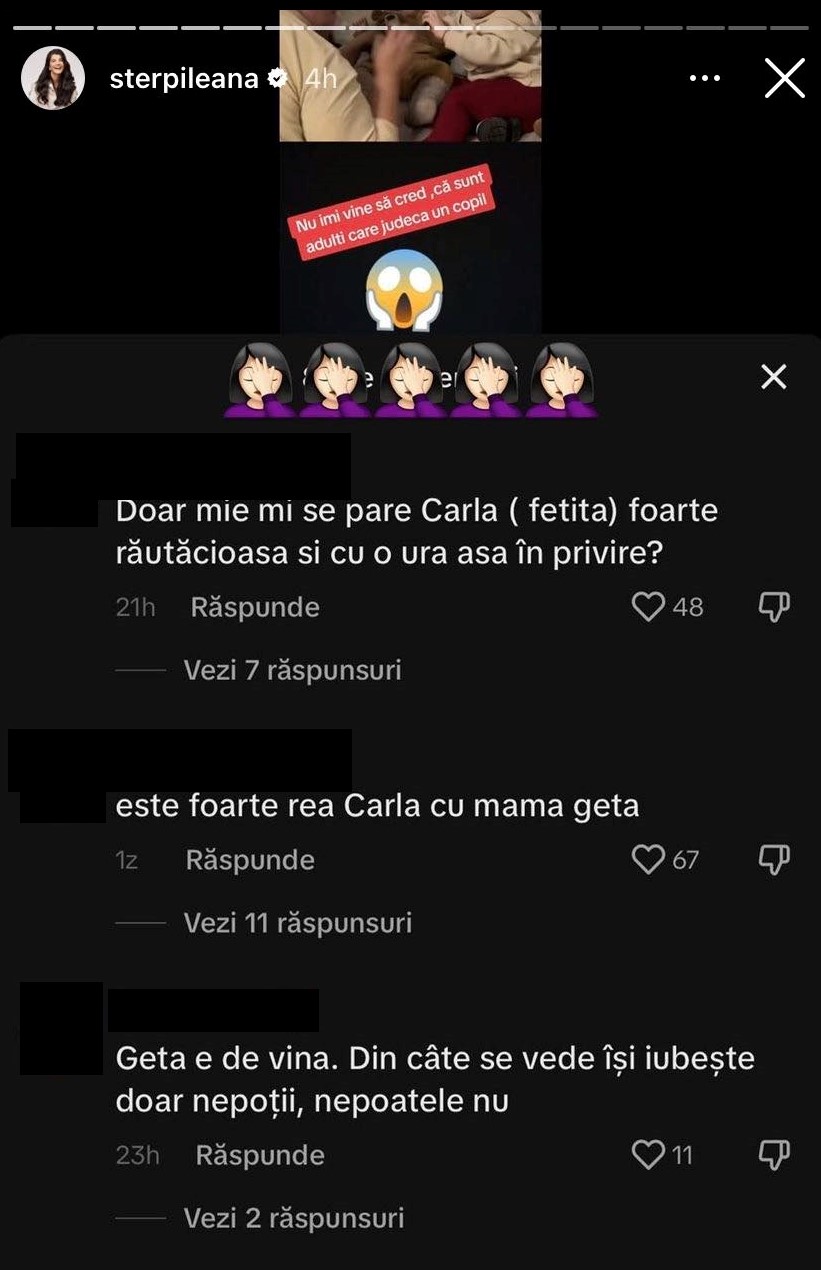The width and height of the screenshot is (821, 1270).
Task: Close the story viewer
Action: tap(784, 78)
